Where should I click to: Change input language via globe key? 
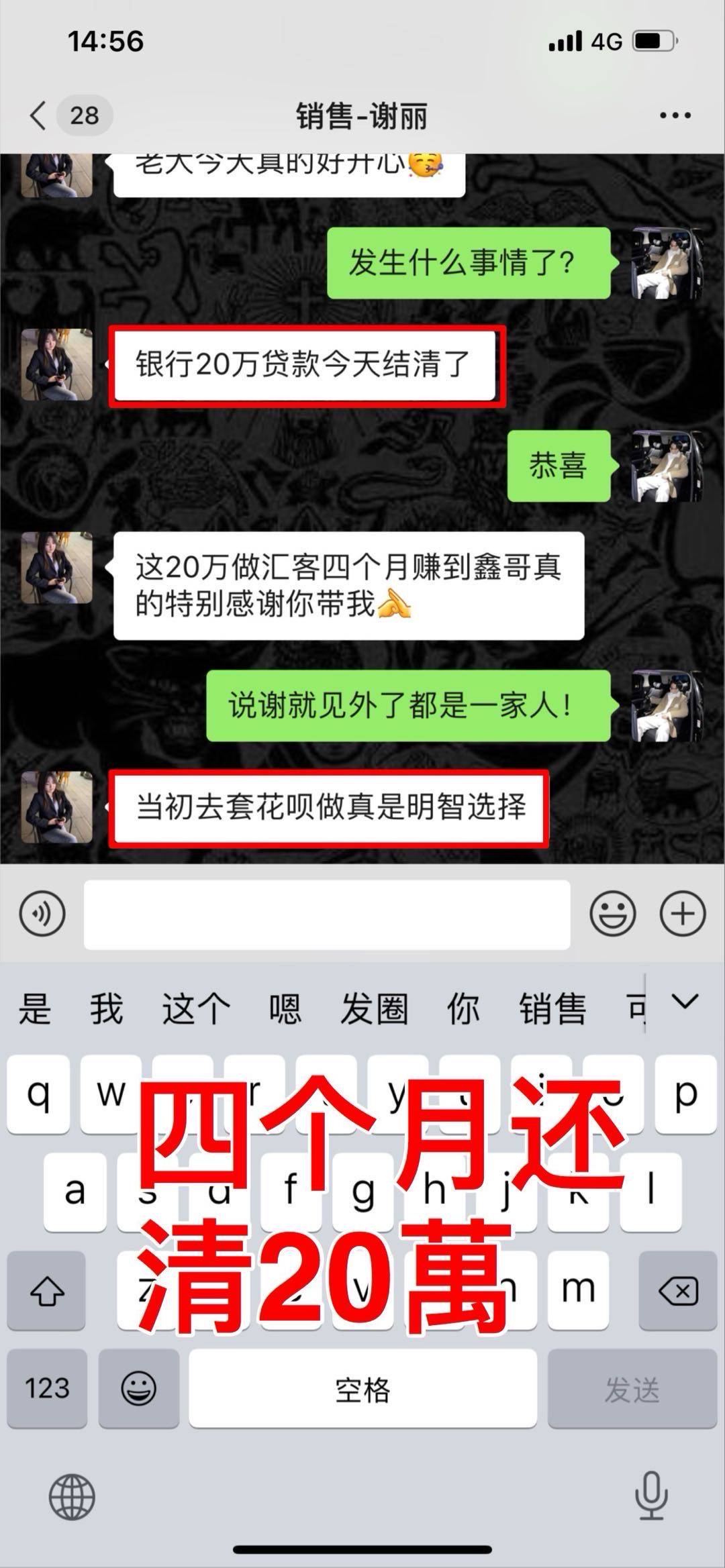coord(72,1496)
